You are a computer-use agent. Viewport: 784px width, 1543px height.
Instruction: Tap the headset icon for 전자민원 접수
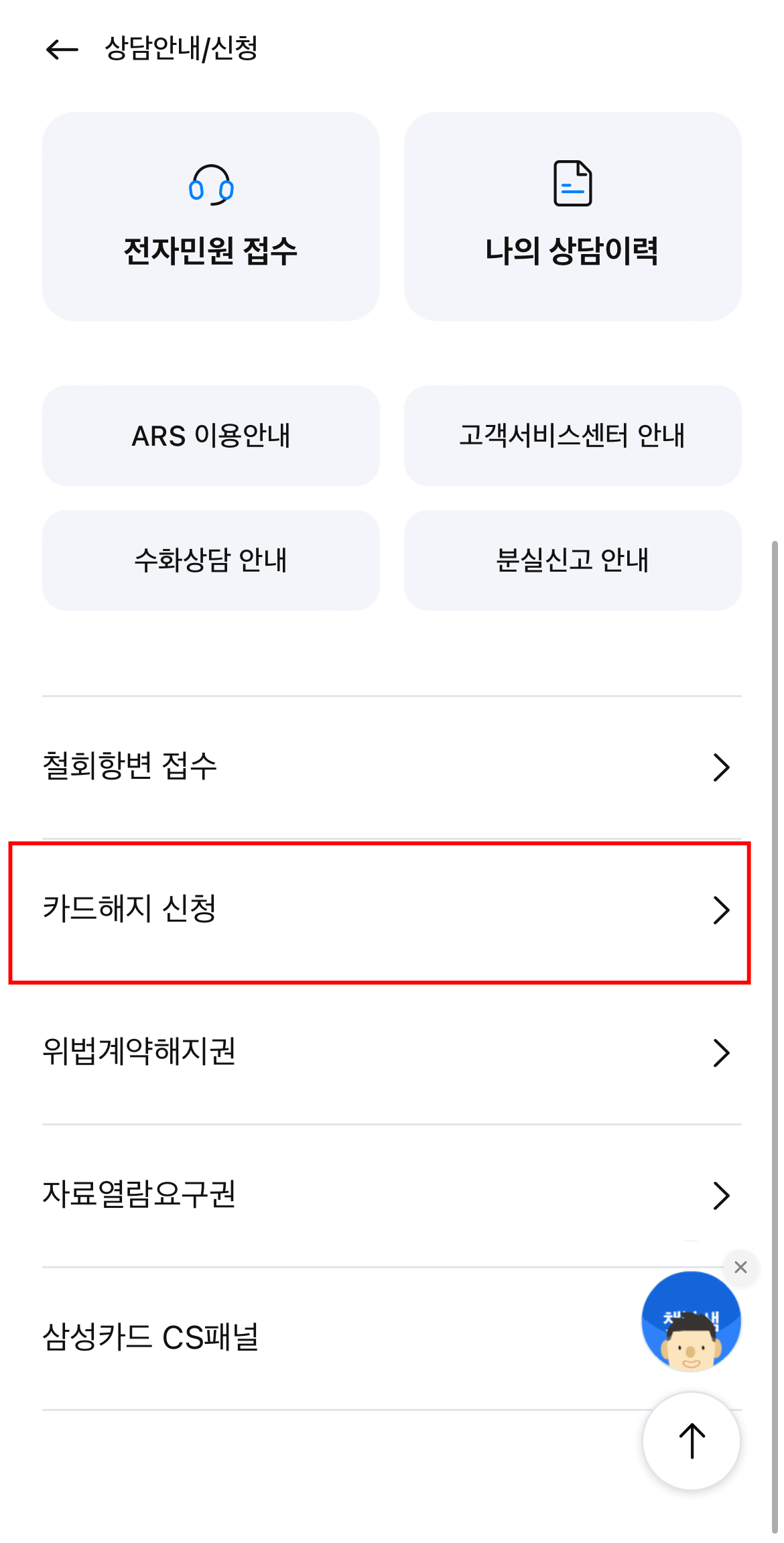[211, 184]
